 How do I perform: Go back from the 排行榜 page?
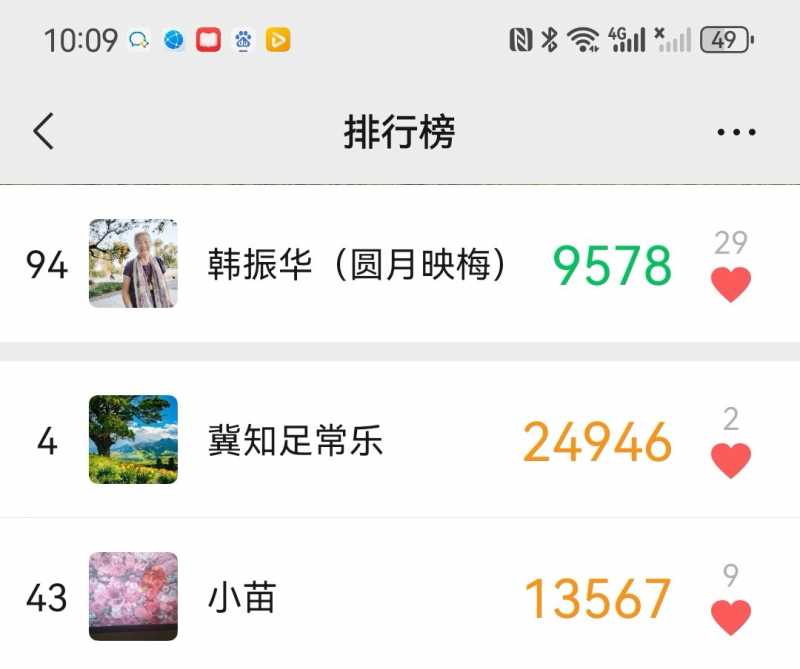[43, 132]
